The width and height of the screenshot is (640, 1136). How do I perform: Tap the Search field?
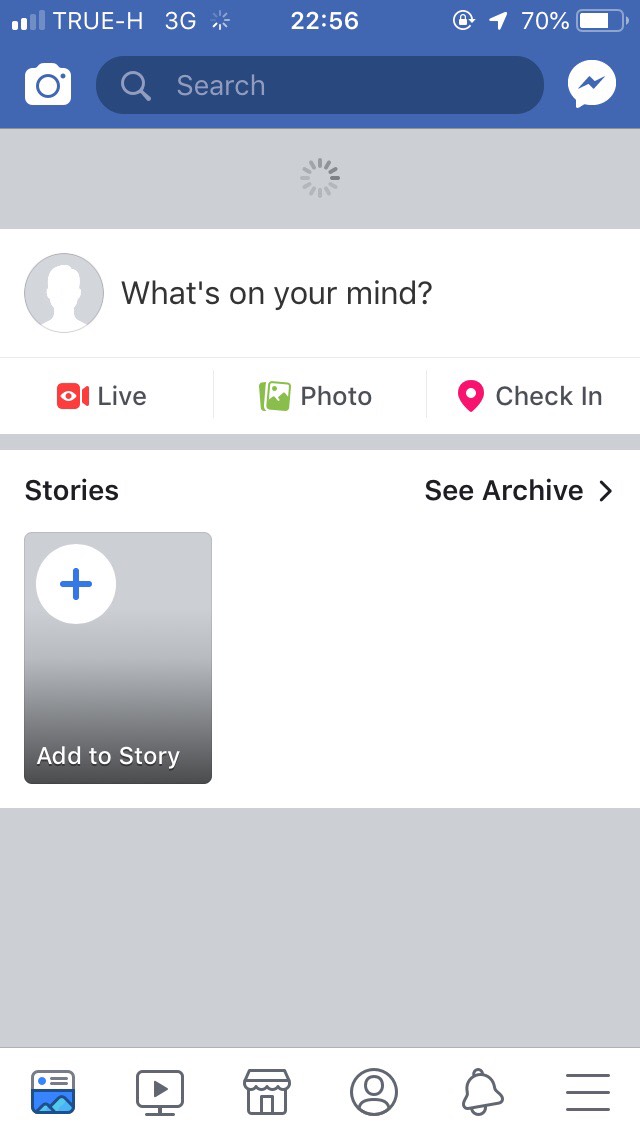coord(320,85)
